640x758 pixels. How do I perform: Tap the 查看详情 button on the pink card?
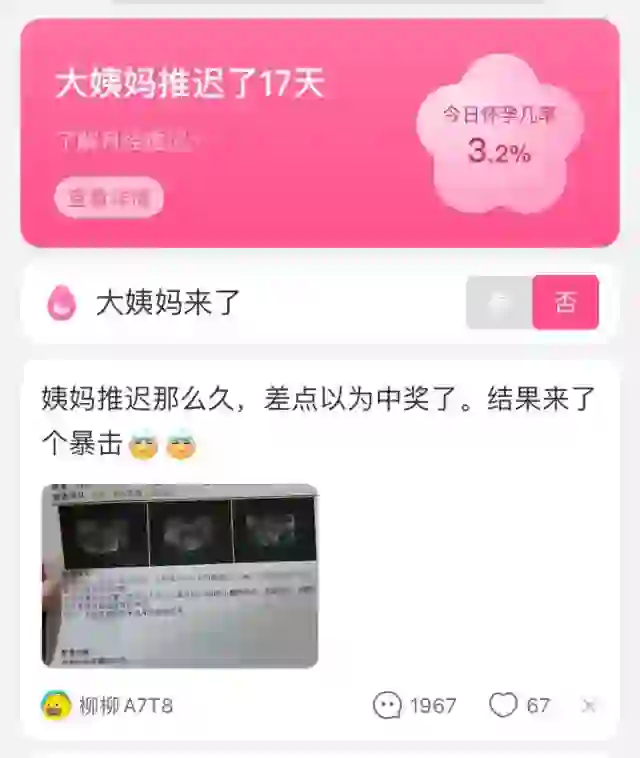coord(108,198)
